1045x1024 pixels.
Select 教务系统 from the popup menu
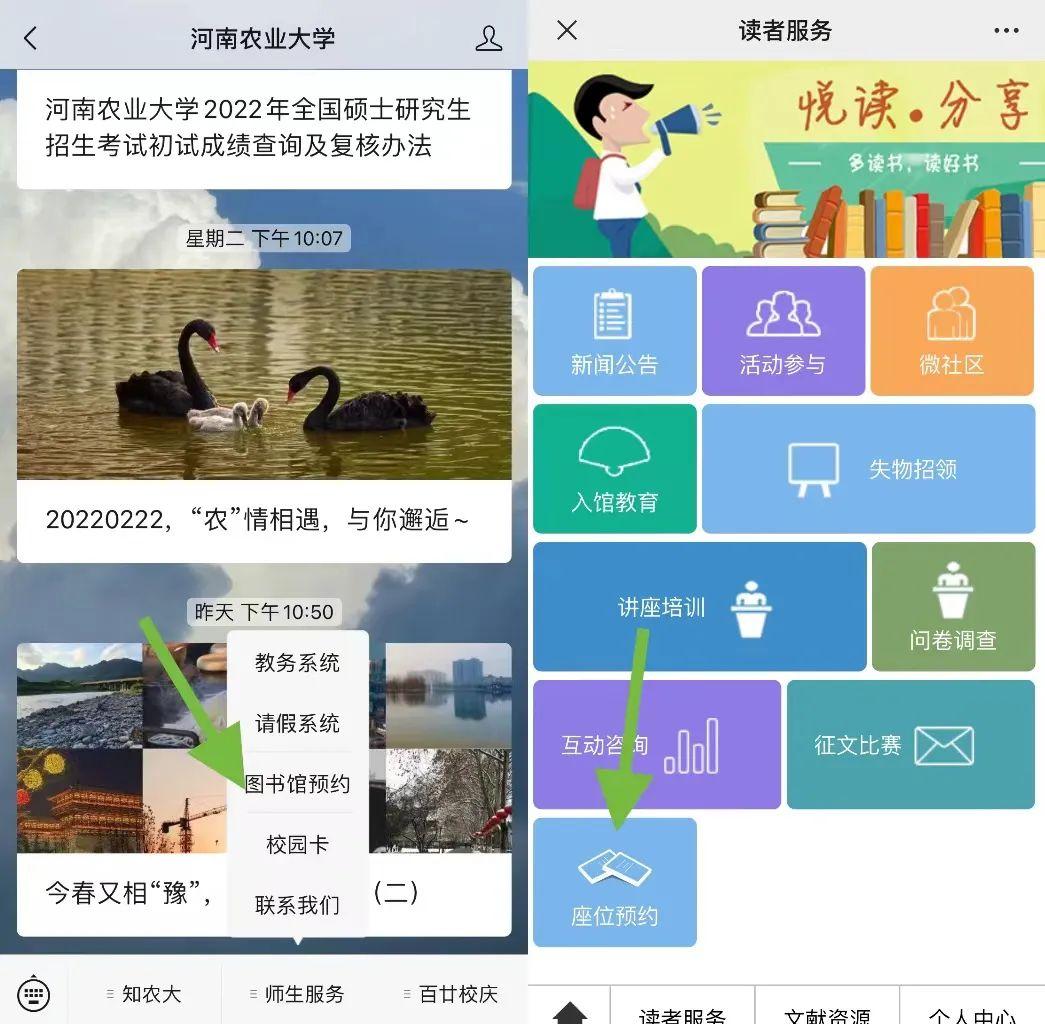coord(298,663)
